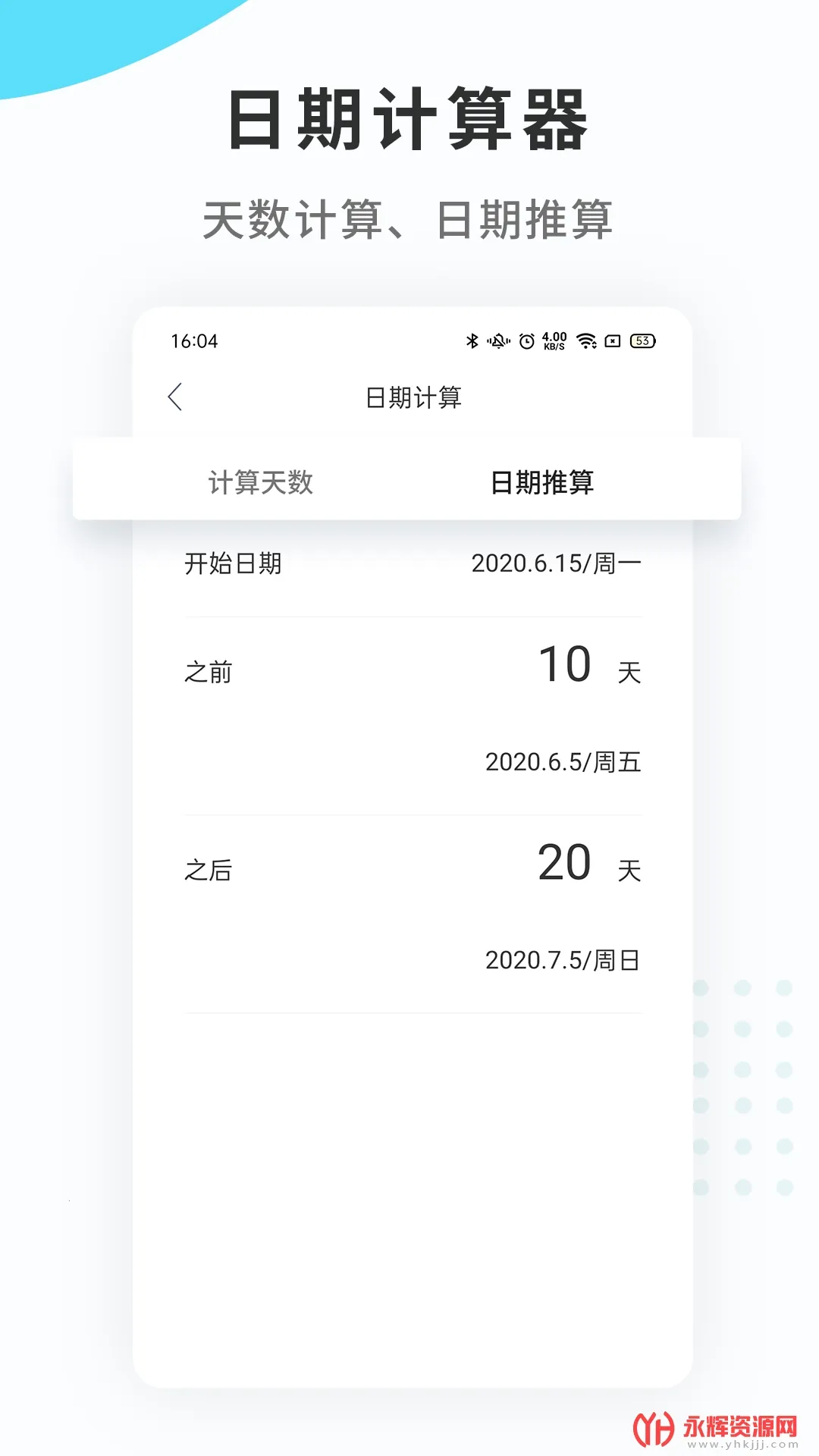
Task: Click the battery indicator showing 53
Action: pos(642,340)
